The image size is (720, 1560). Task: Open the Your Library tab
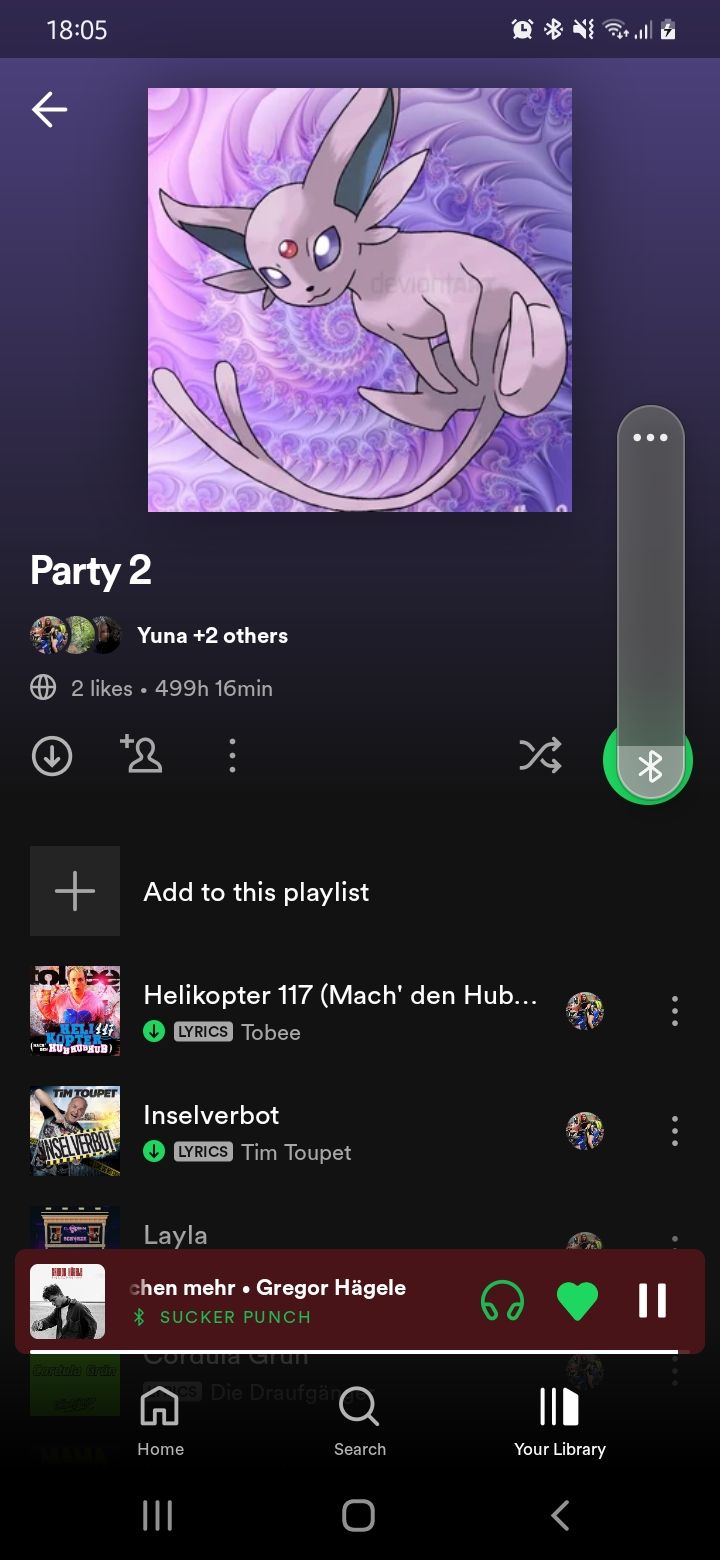pyautogui.click(x=560, y=1421)
